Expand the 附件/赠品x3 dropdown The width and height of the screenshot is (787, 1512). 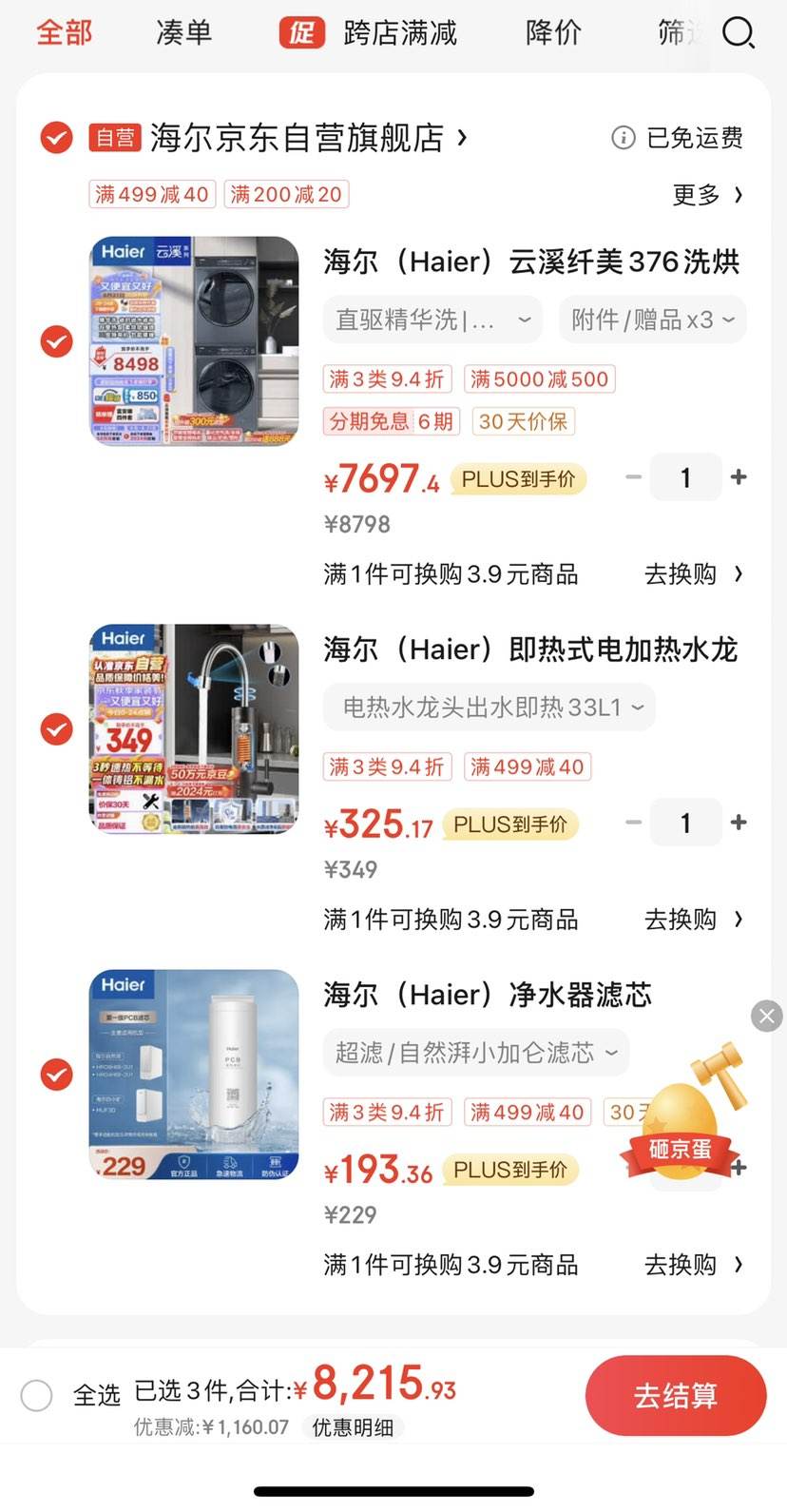click(653, 320)
